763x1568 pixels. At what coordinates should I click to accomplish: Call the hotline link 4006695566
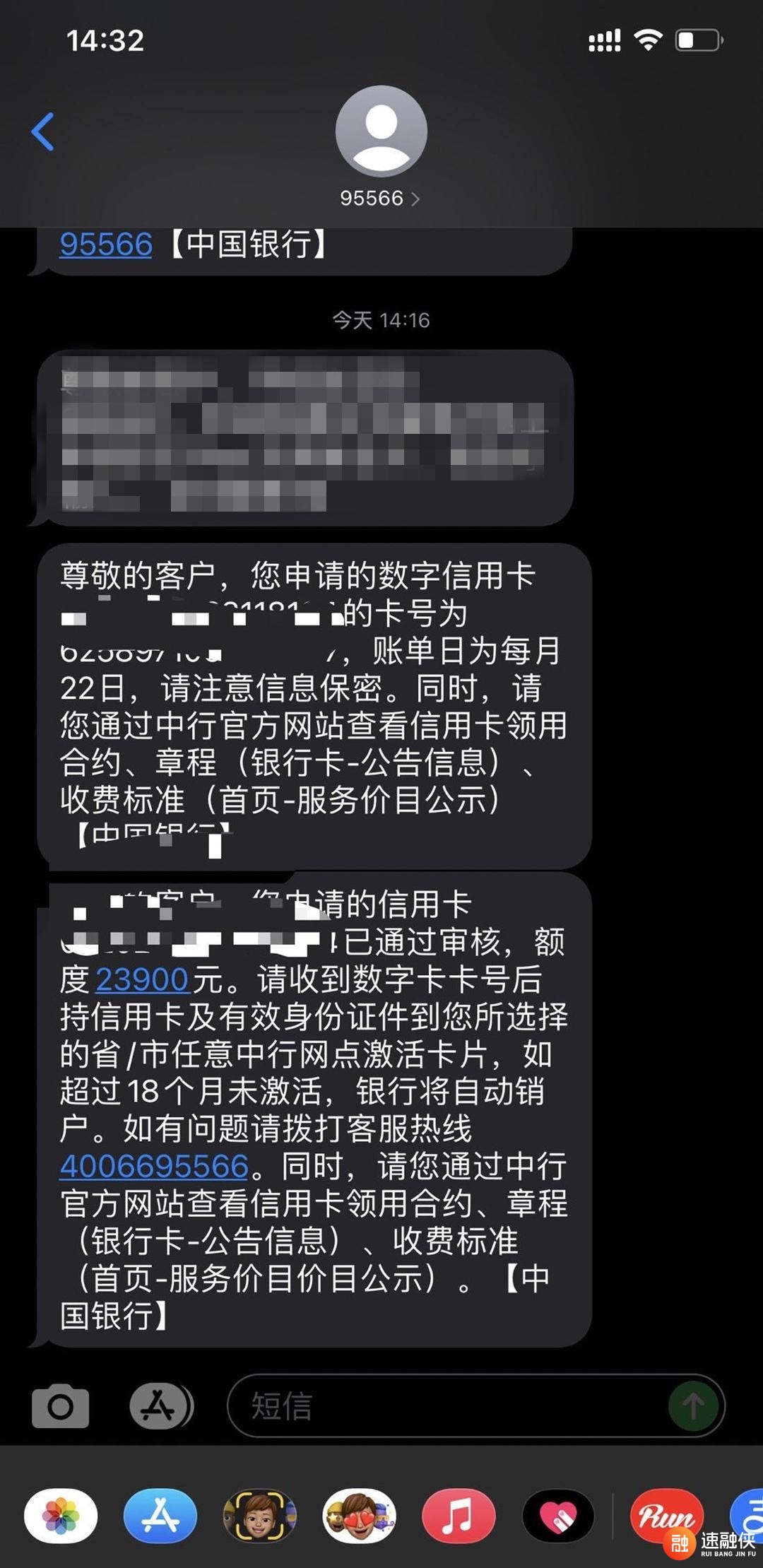tap(154, 1166)
